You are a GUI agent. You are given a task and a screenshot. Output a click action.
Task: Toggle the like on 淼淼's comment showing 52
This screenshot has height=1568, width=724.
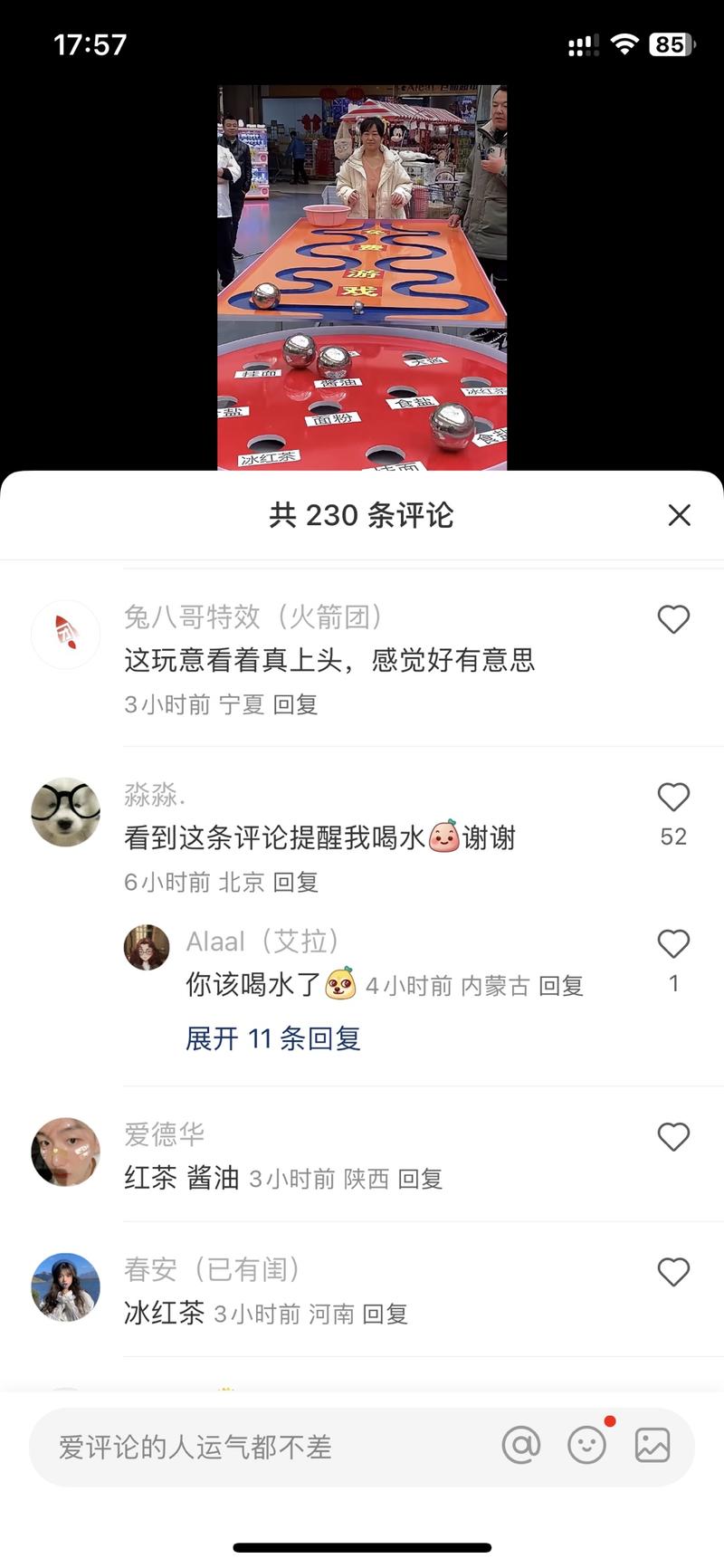coord(673,798)
